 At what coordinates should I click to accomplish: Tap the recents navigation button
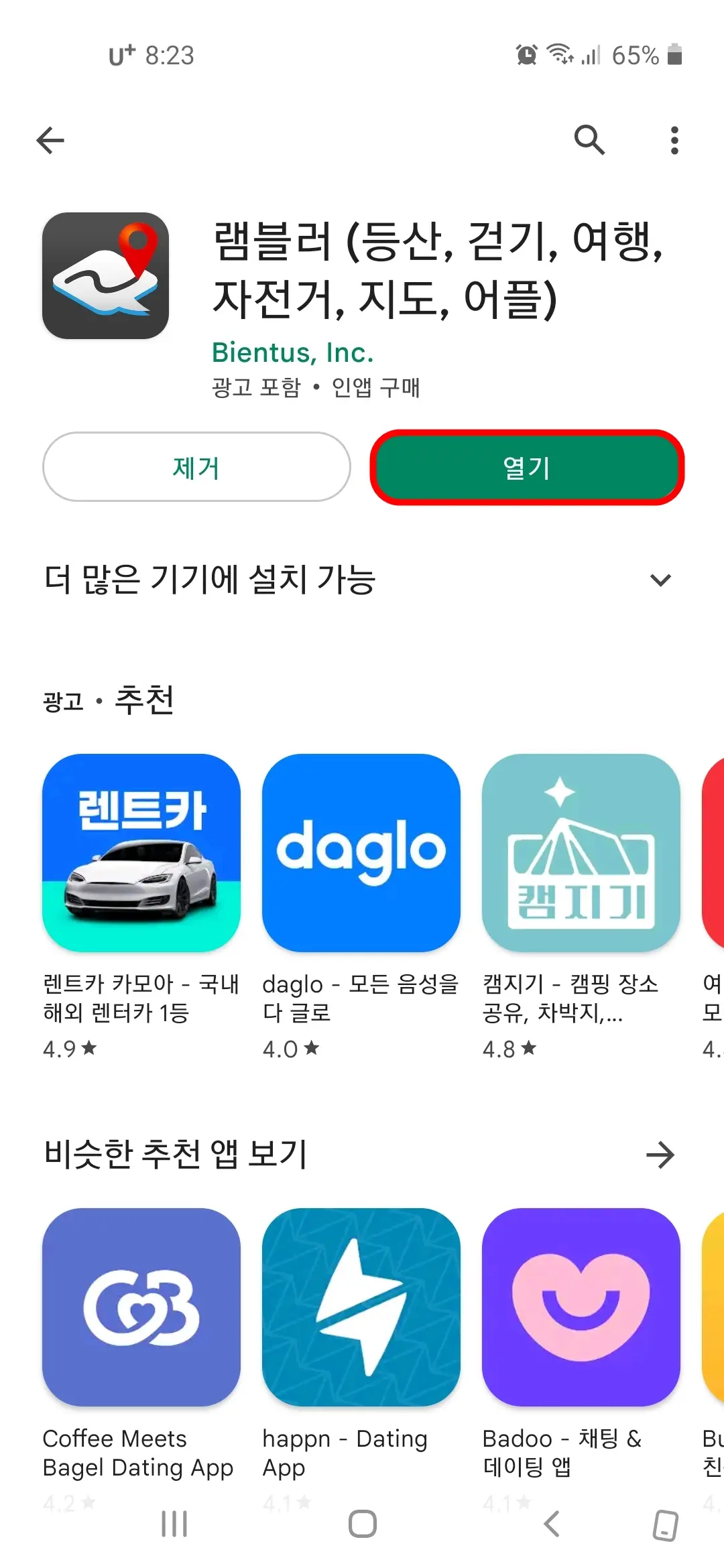174,1525
